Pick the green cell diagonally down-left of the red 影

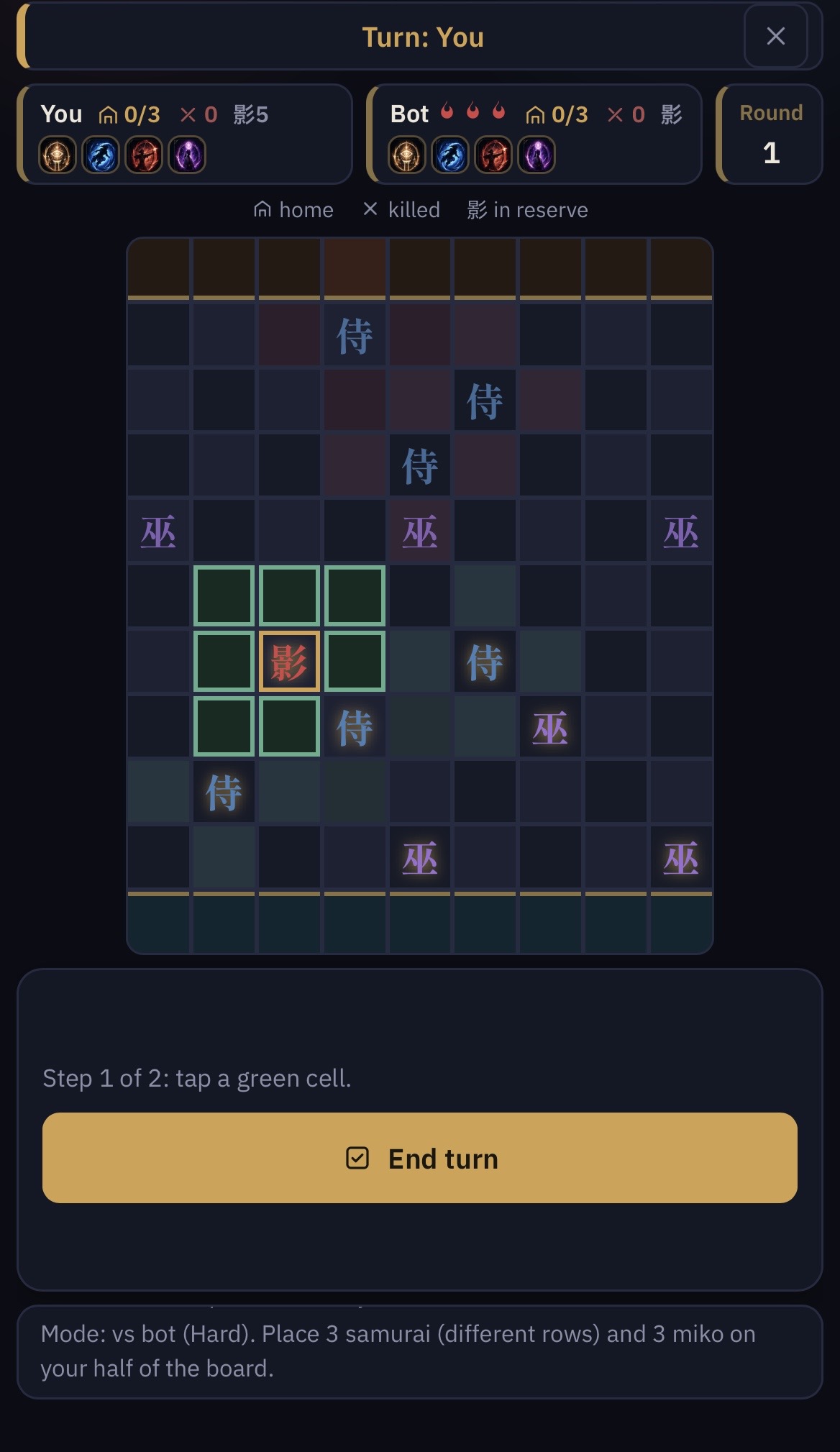(x=224, y=726)
